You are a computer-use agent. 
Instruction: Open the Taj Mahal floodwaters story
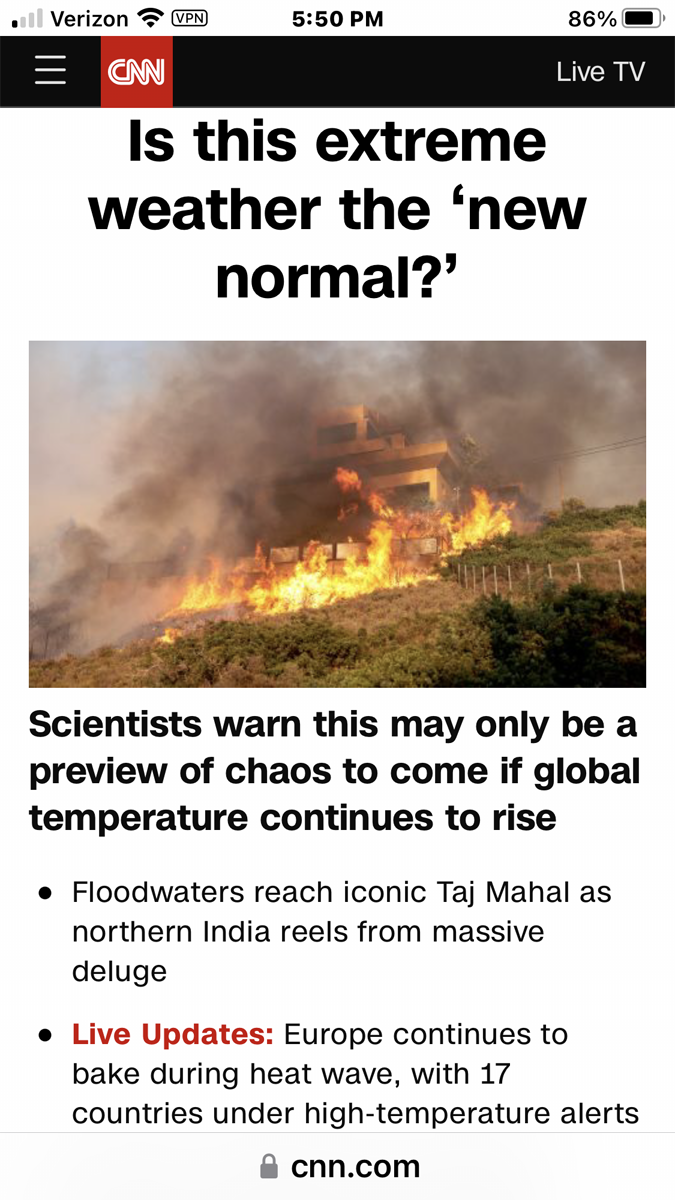click(340, 931)
